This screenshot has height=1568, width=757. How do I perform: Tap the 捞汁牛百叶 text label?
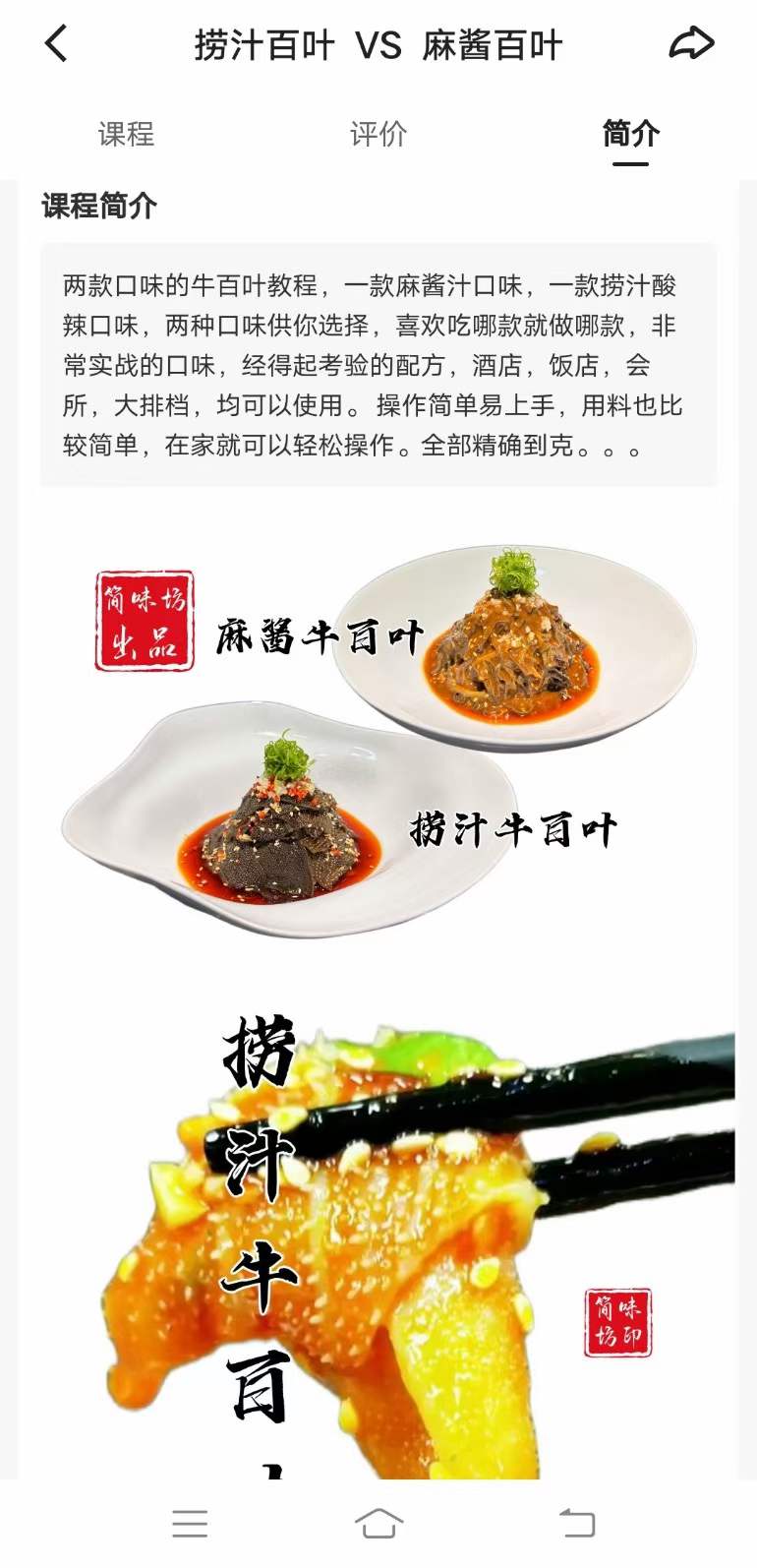click(x=512, y=831)
